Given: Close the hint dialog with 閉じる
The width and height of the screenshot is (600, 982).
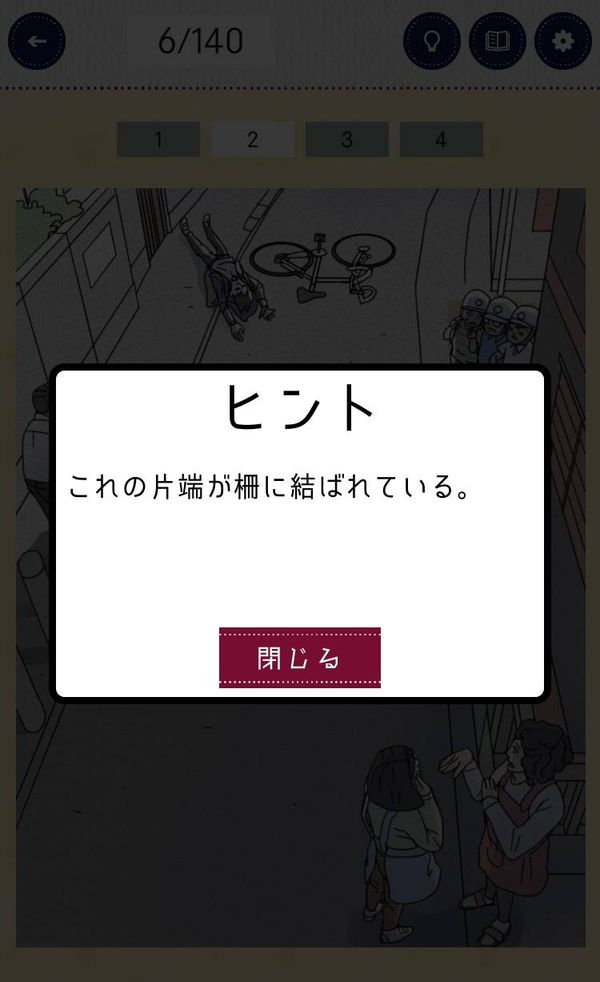Looking at the screenshot, I should (299, 658).
